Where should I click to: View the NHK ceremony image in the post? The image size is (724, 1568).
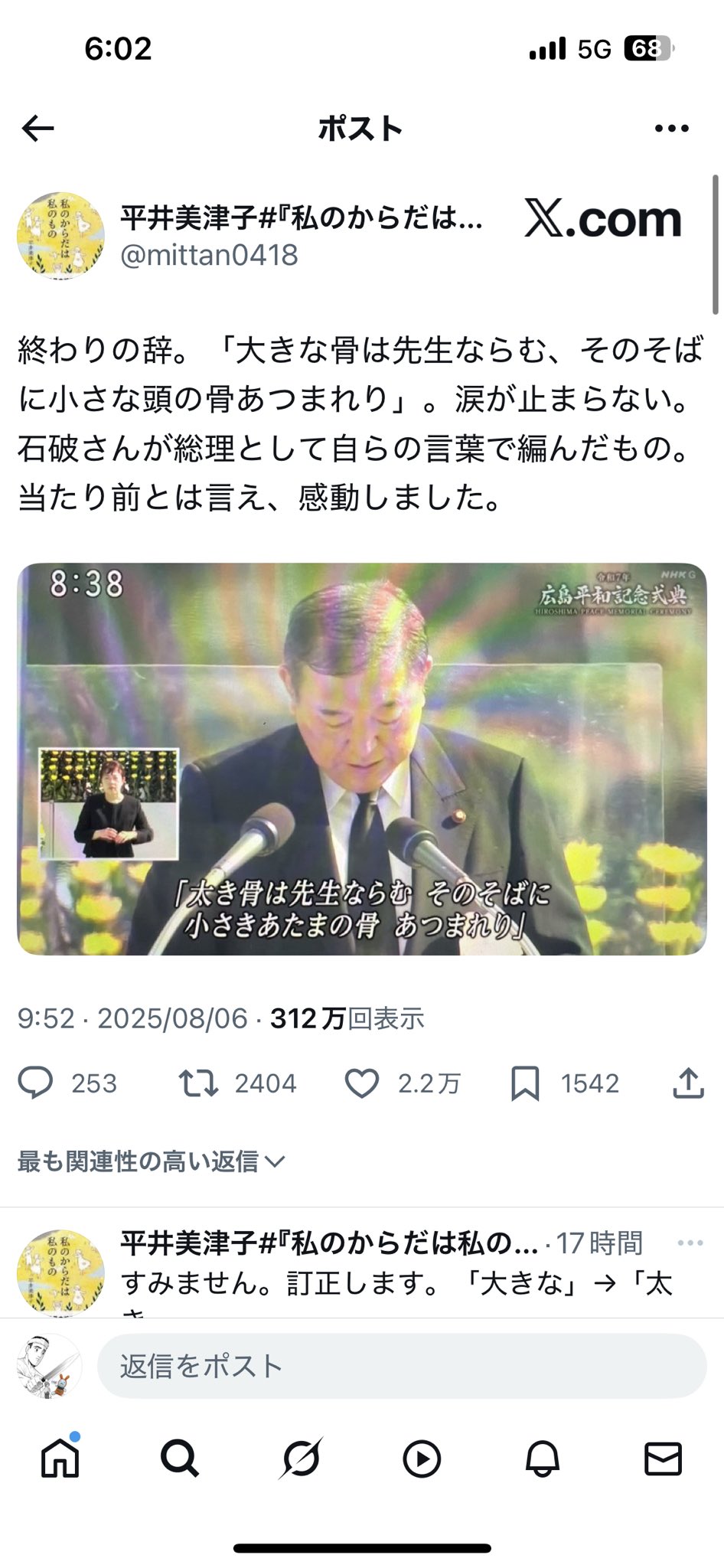click(362, 759)
